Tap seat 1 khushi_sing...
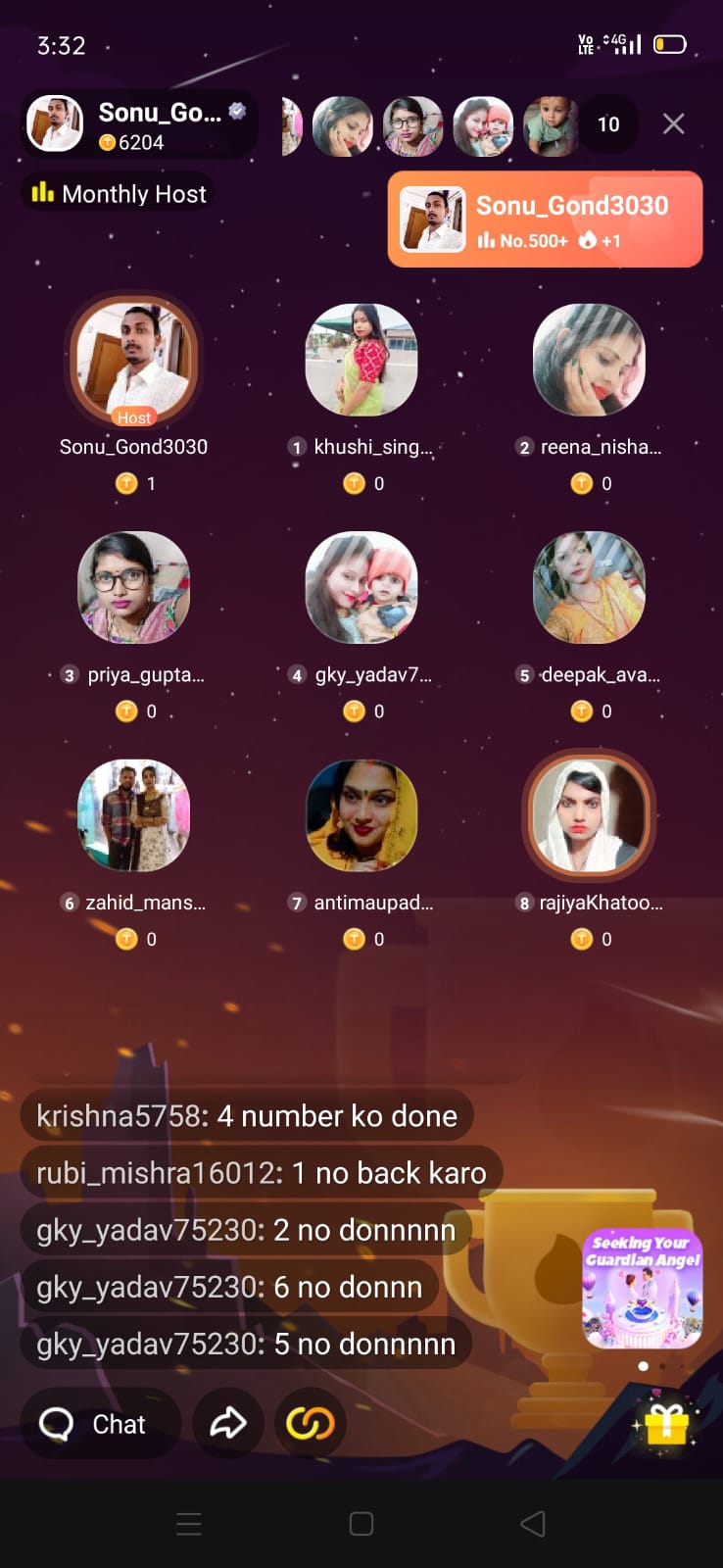723x1568 pixels. tap(361, 360)
